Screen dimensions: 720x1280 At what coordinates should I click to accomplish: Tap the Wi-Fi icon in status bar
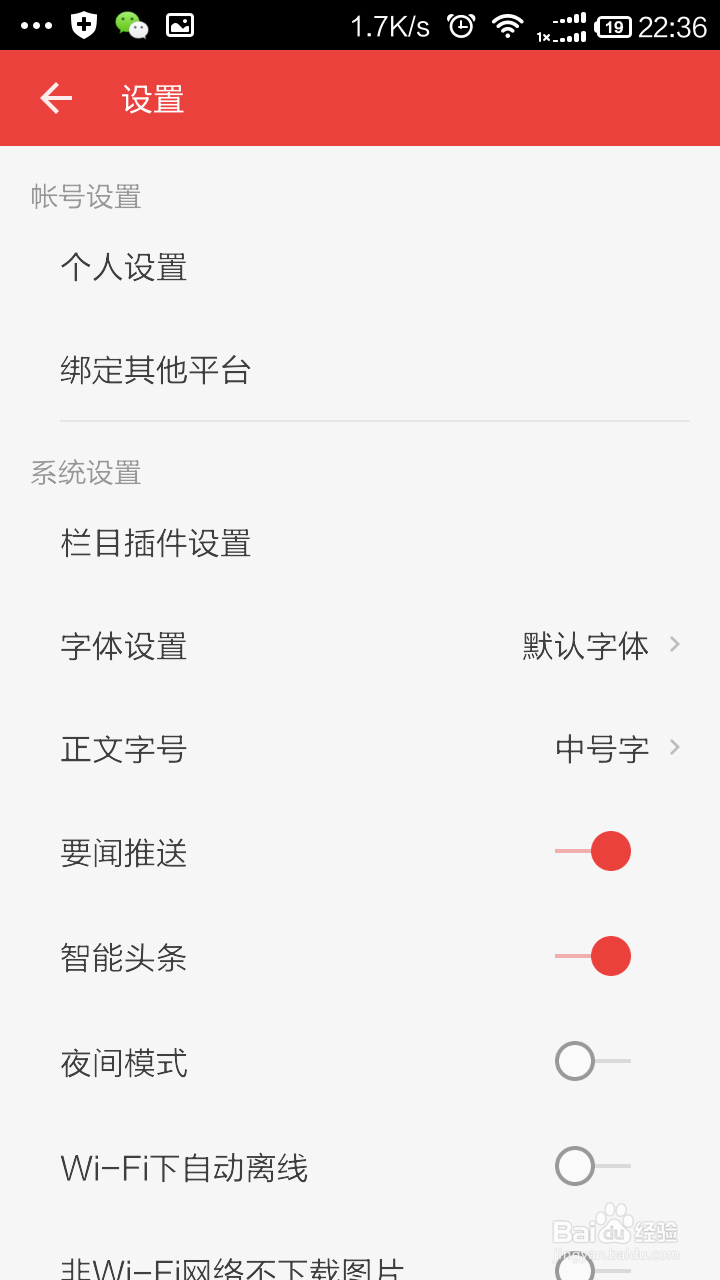tap(506, 27)
